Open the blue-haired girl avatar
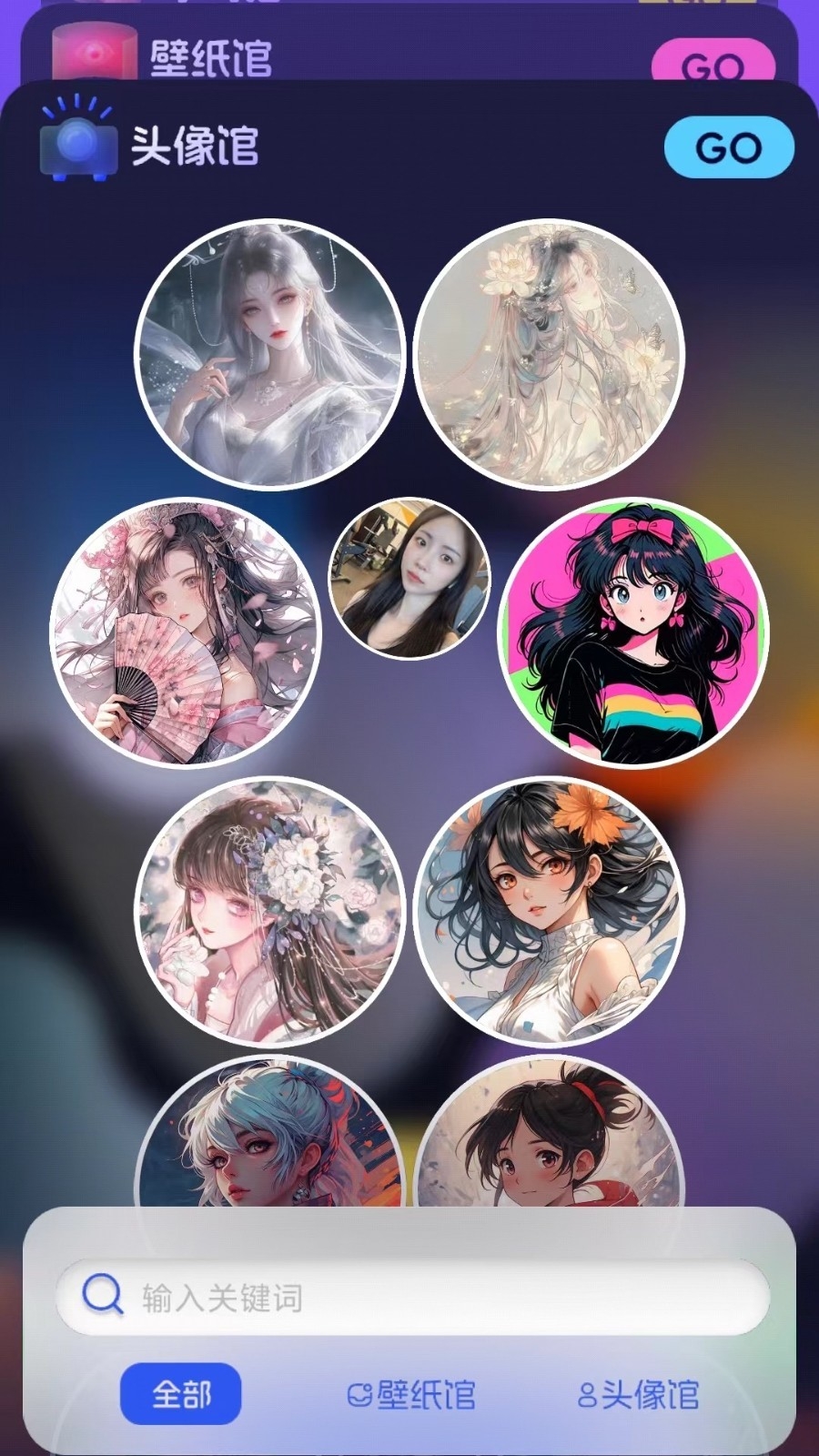Screen dimensions: 819x1456 tap(269, 1133)
